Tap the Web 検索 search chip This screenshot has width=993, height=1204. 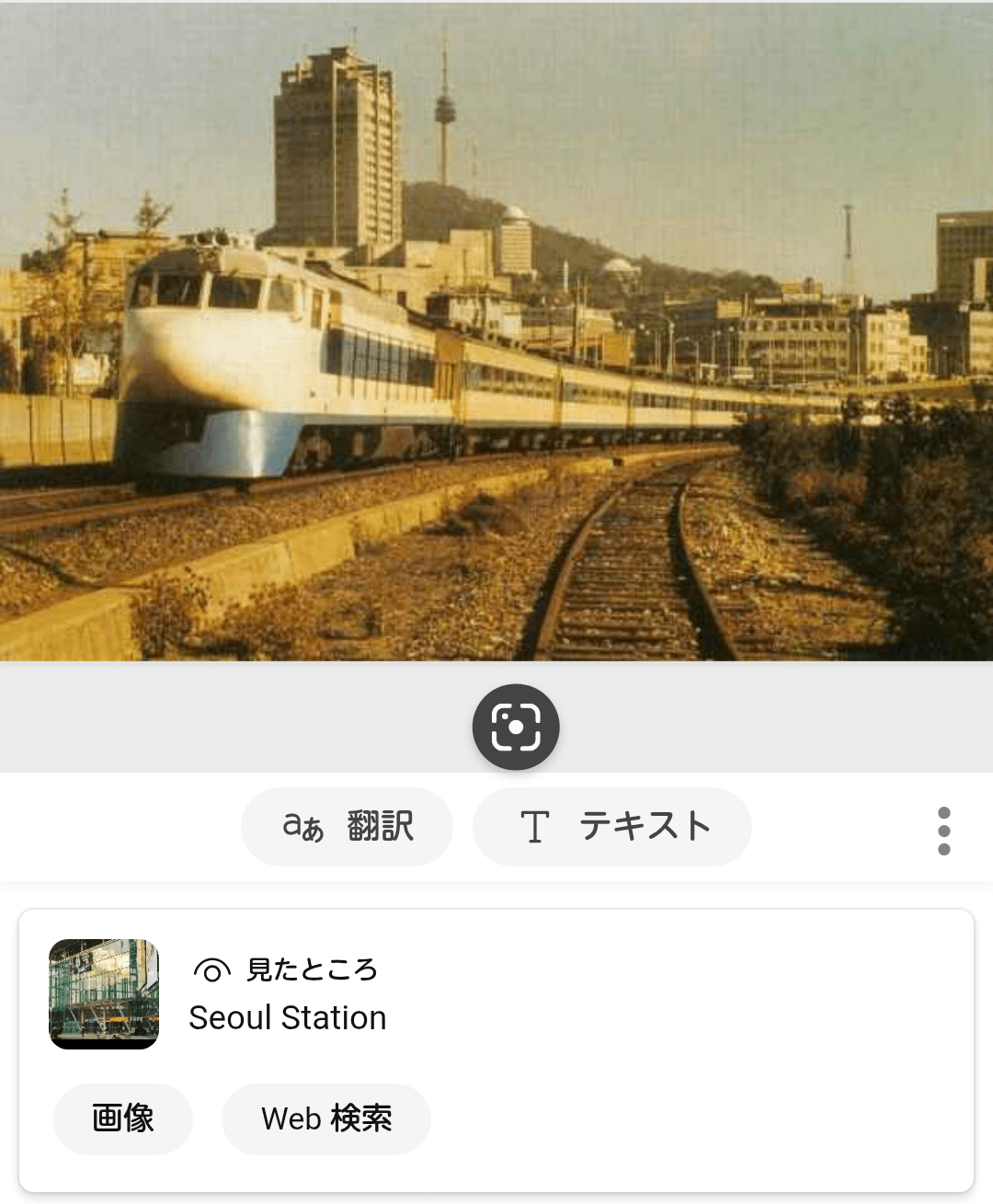pos(326,1118)
